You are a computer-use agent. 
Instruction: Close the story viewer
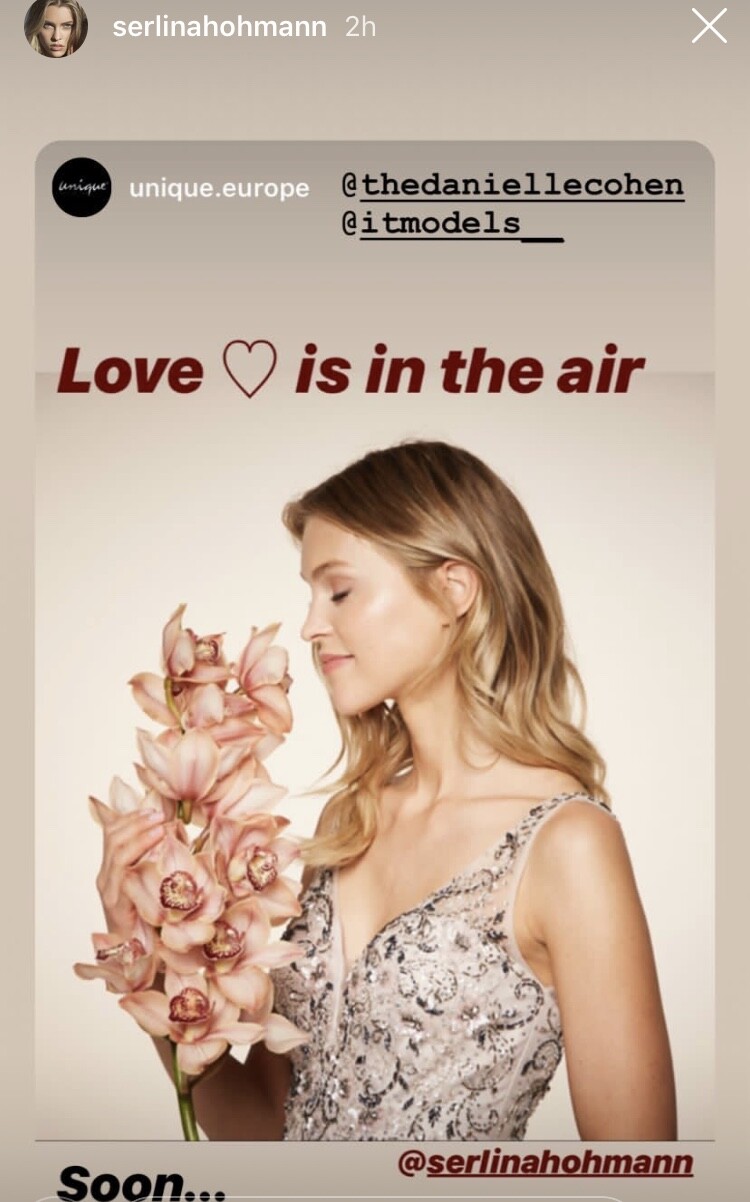709,26
